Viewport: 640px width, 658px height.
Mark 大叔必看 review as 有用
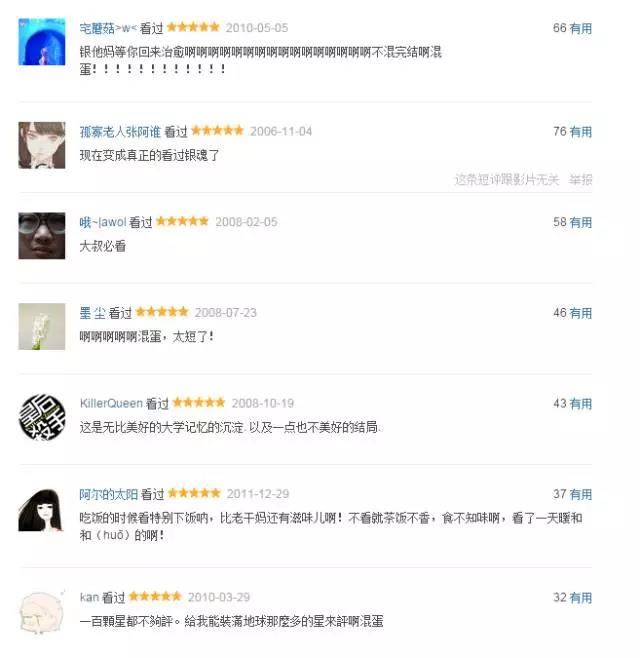[581, 222]
